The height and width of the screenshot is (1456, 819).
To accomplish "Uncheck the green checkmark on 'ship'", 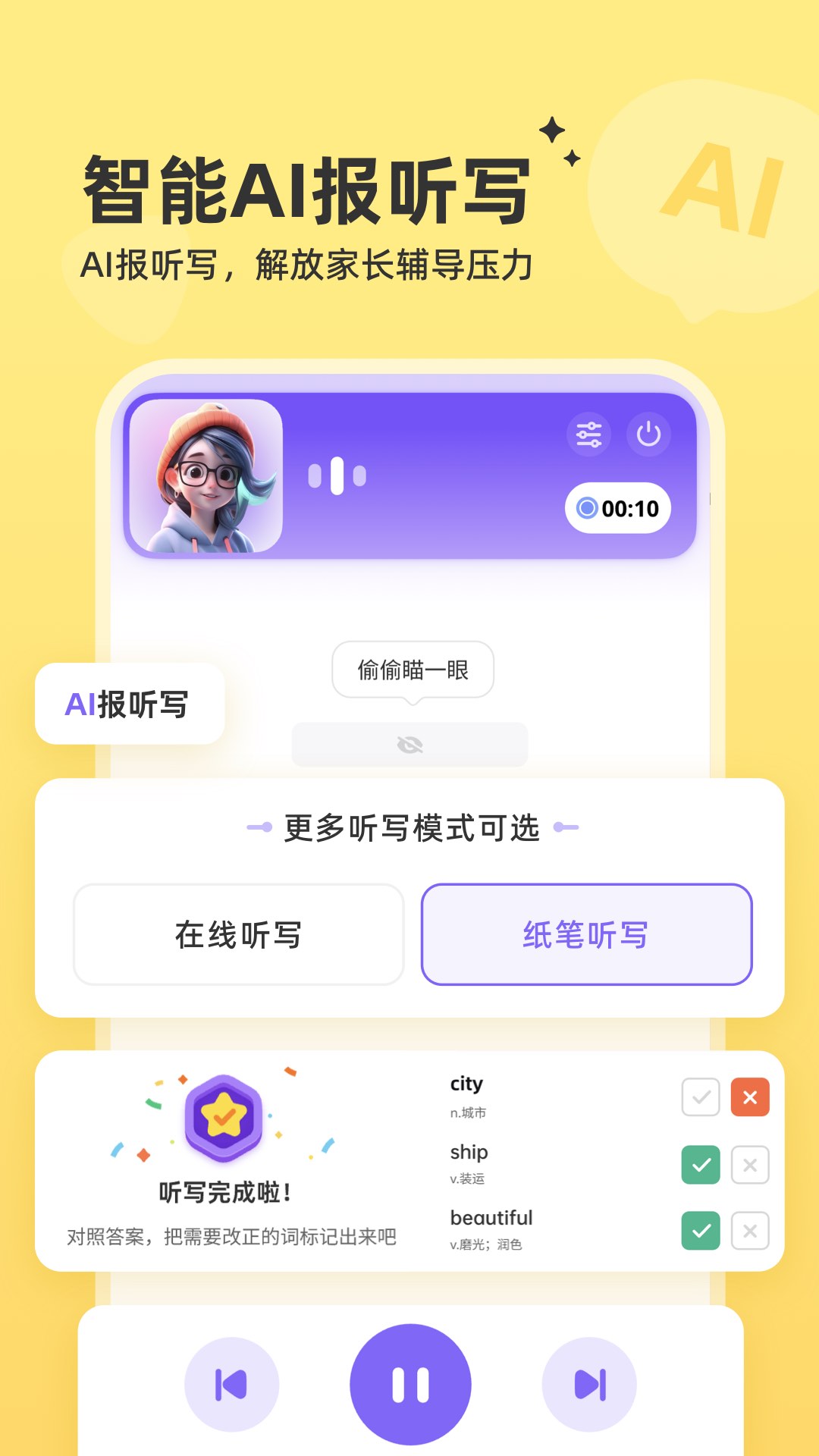I will 699,1166.
